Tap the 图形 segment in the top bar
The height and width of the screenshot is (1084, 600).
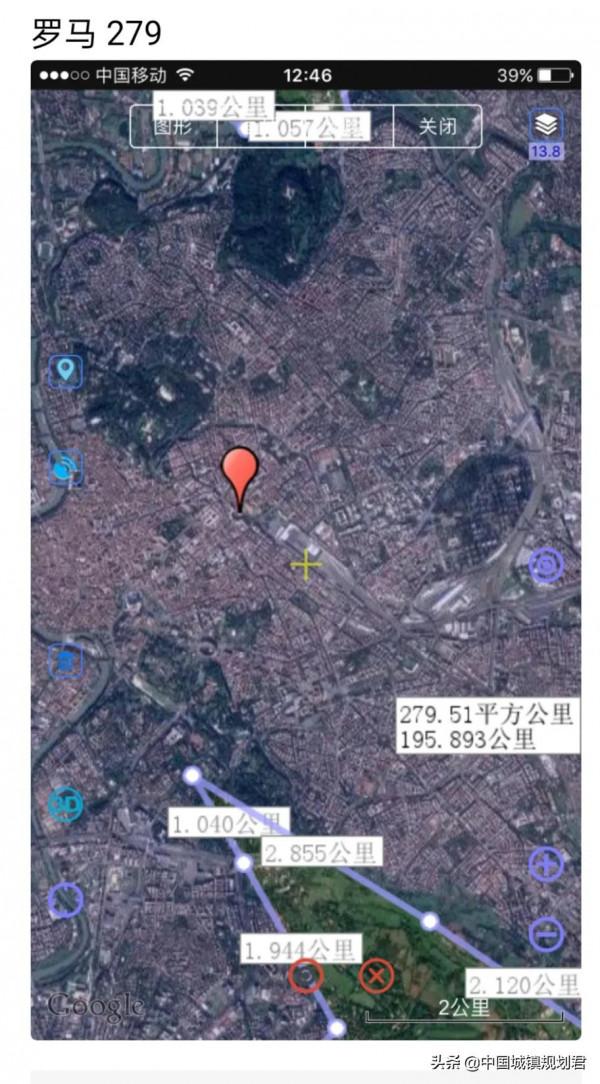coord(173,127)
